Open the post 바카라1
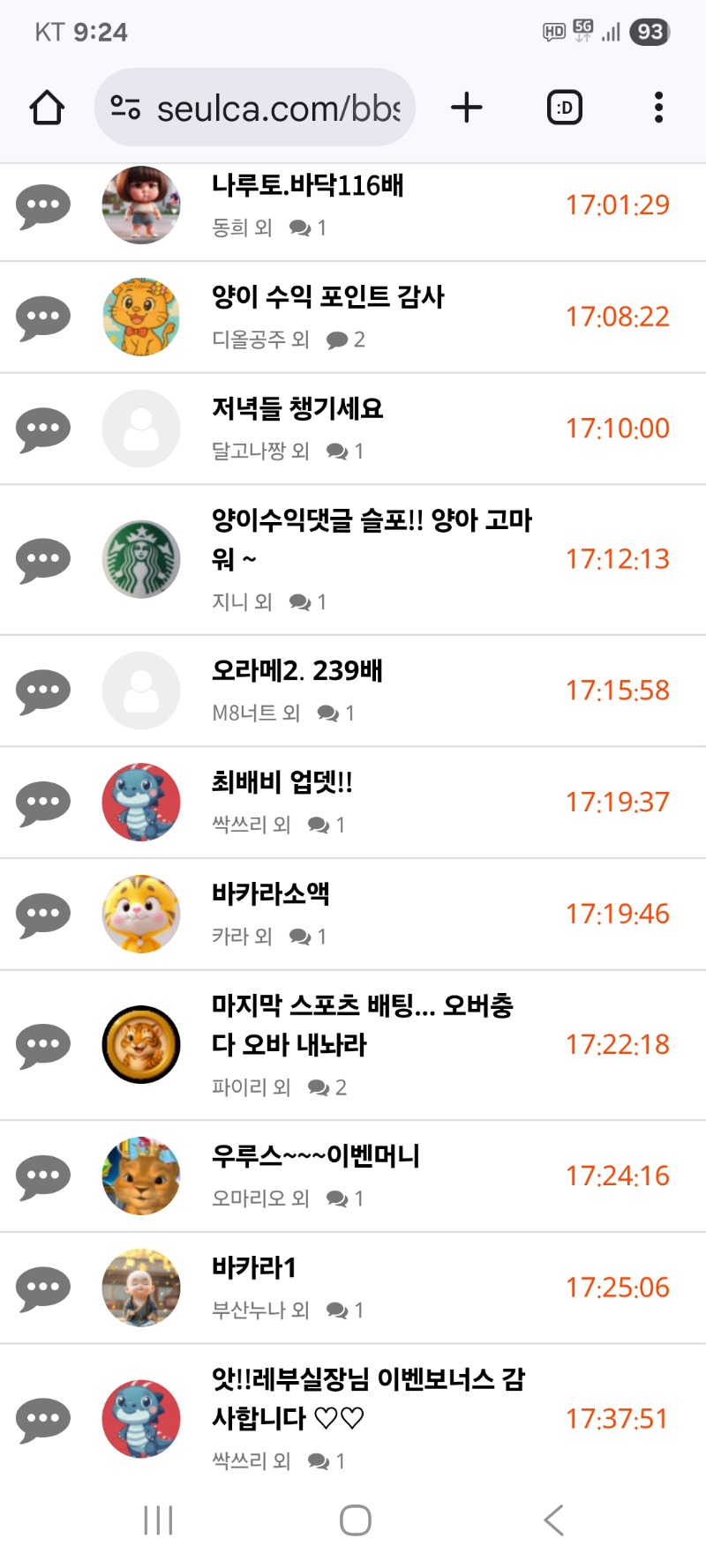The image size is (706, 1568). [x=253, y=1268]
